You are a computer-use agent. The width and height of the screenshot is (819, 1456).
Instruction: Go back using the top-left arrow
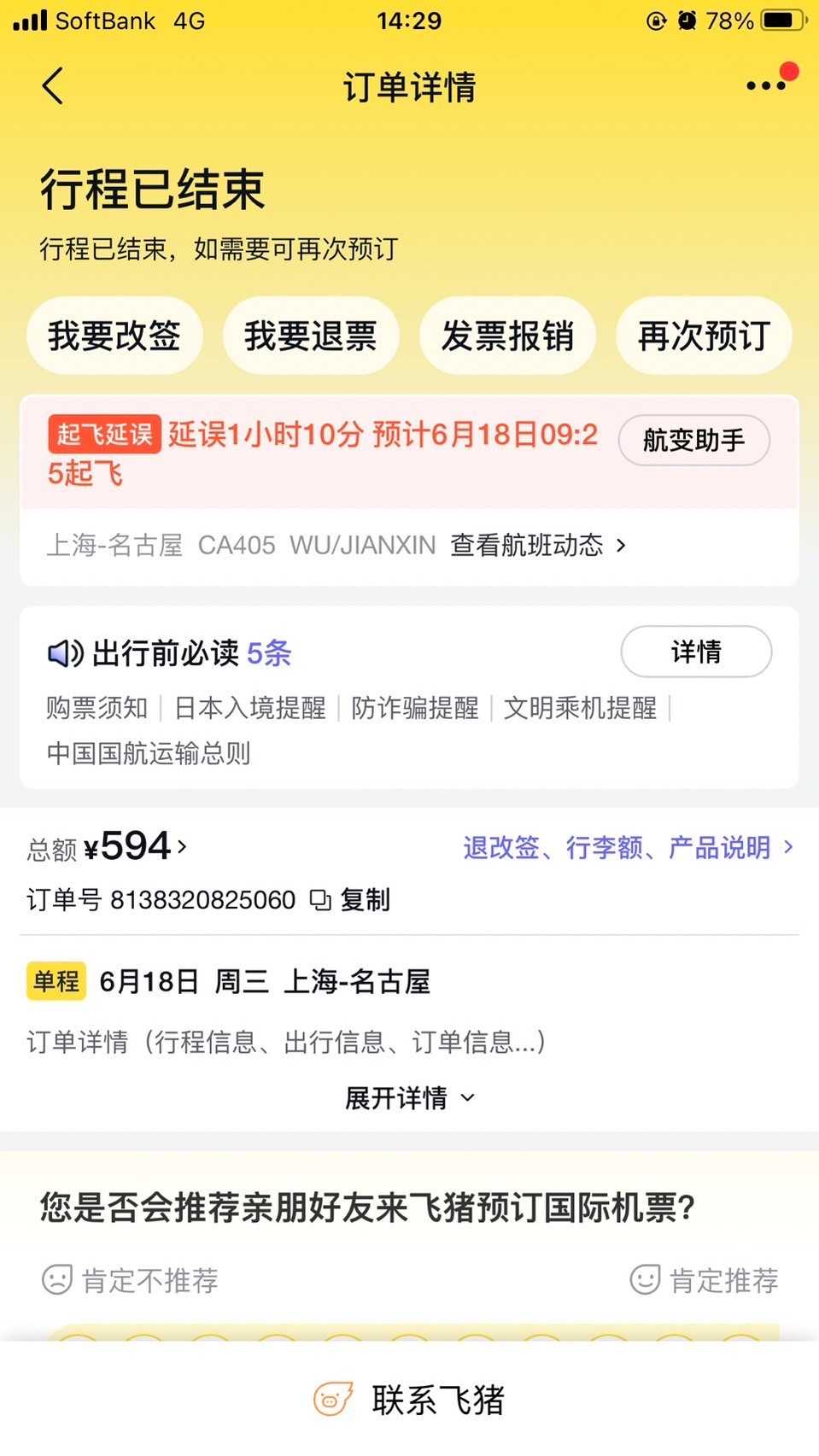click(53, 86)
